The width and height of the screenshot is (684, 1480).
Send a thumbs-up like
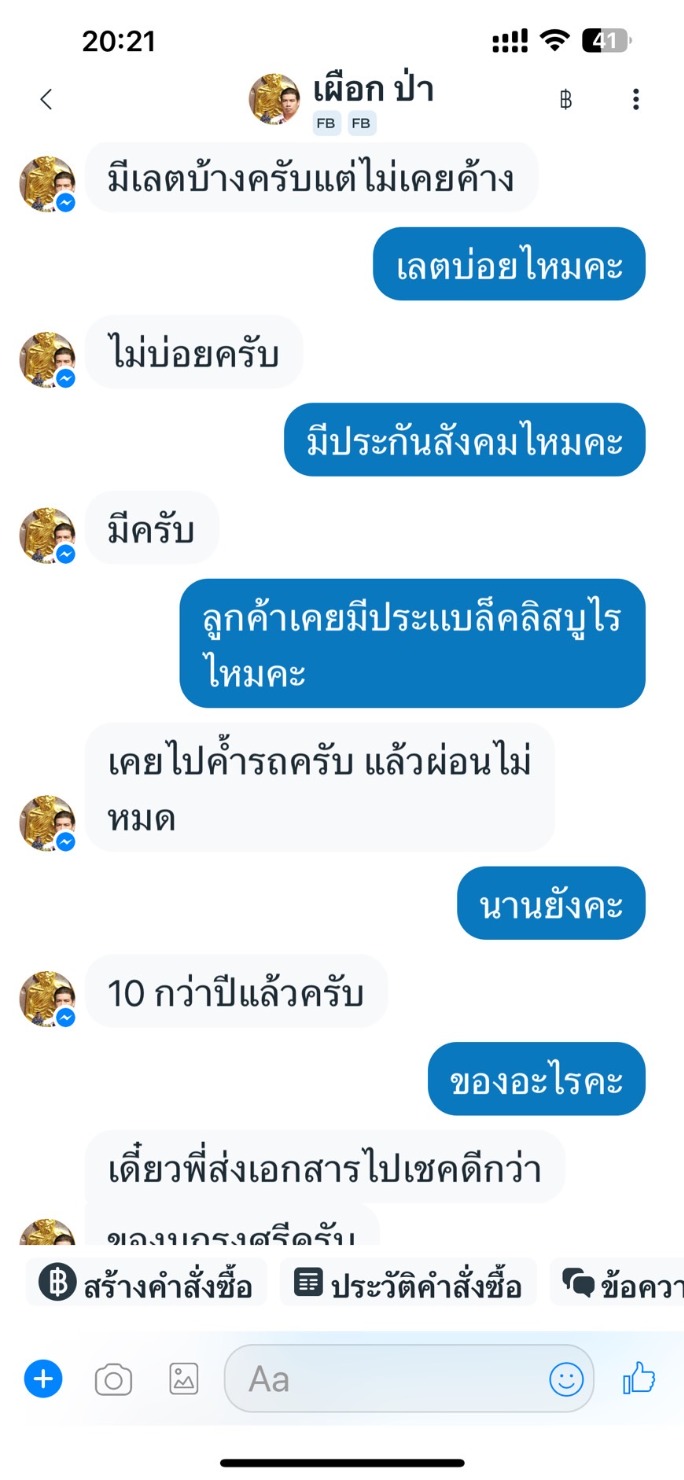tap(639, 1380)
